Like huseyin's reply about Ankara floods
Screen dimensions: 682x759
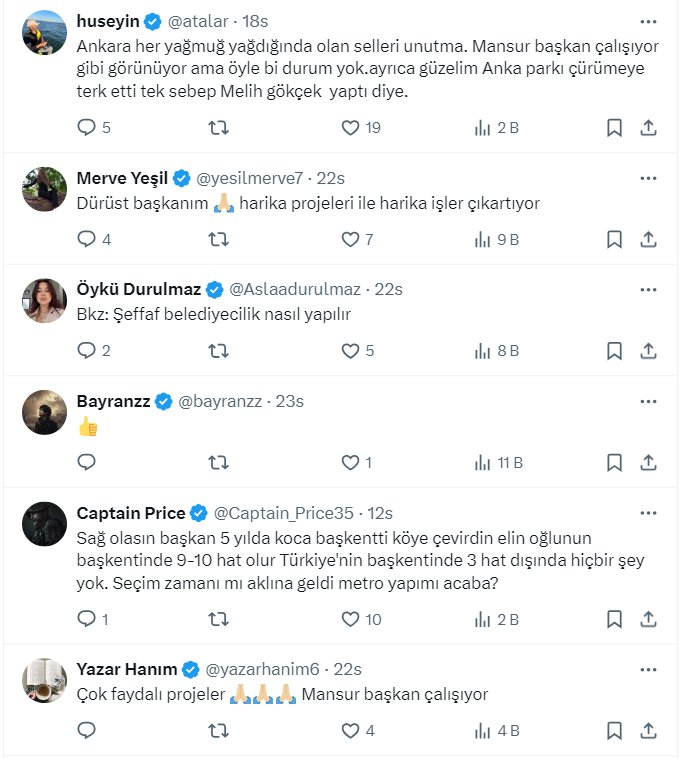350,128
